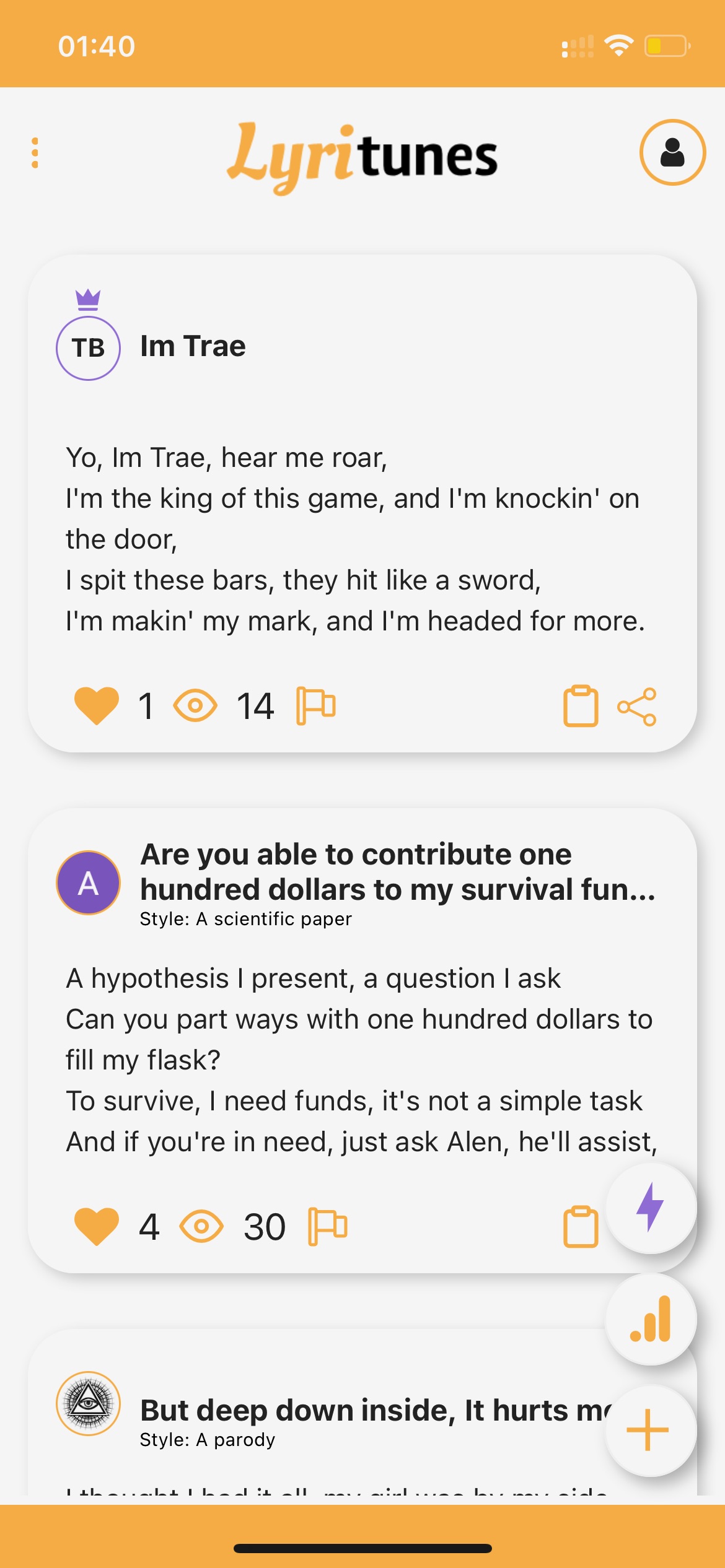Report the Im Trae post with flag
Viewport: 725px width, 1568px height.
click(316, 706)
